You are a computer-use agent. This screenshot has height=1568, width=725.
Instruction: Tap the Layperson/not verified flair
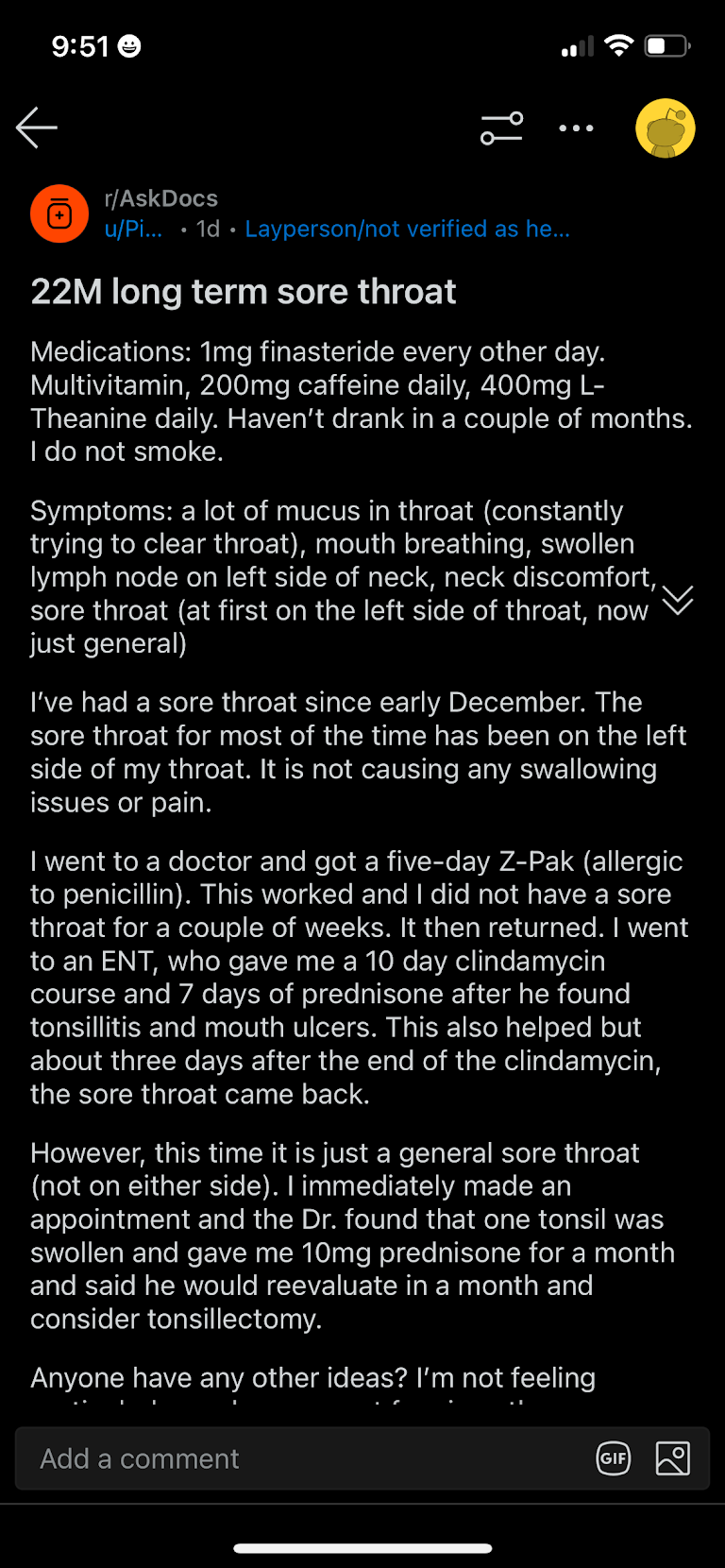pyautogui.click(x=408, y=230)
